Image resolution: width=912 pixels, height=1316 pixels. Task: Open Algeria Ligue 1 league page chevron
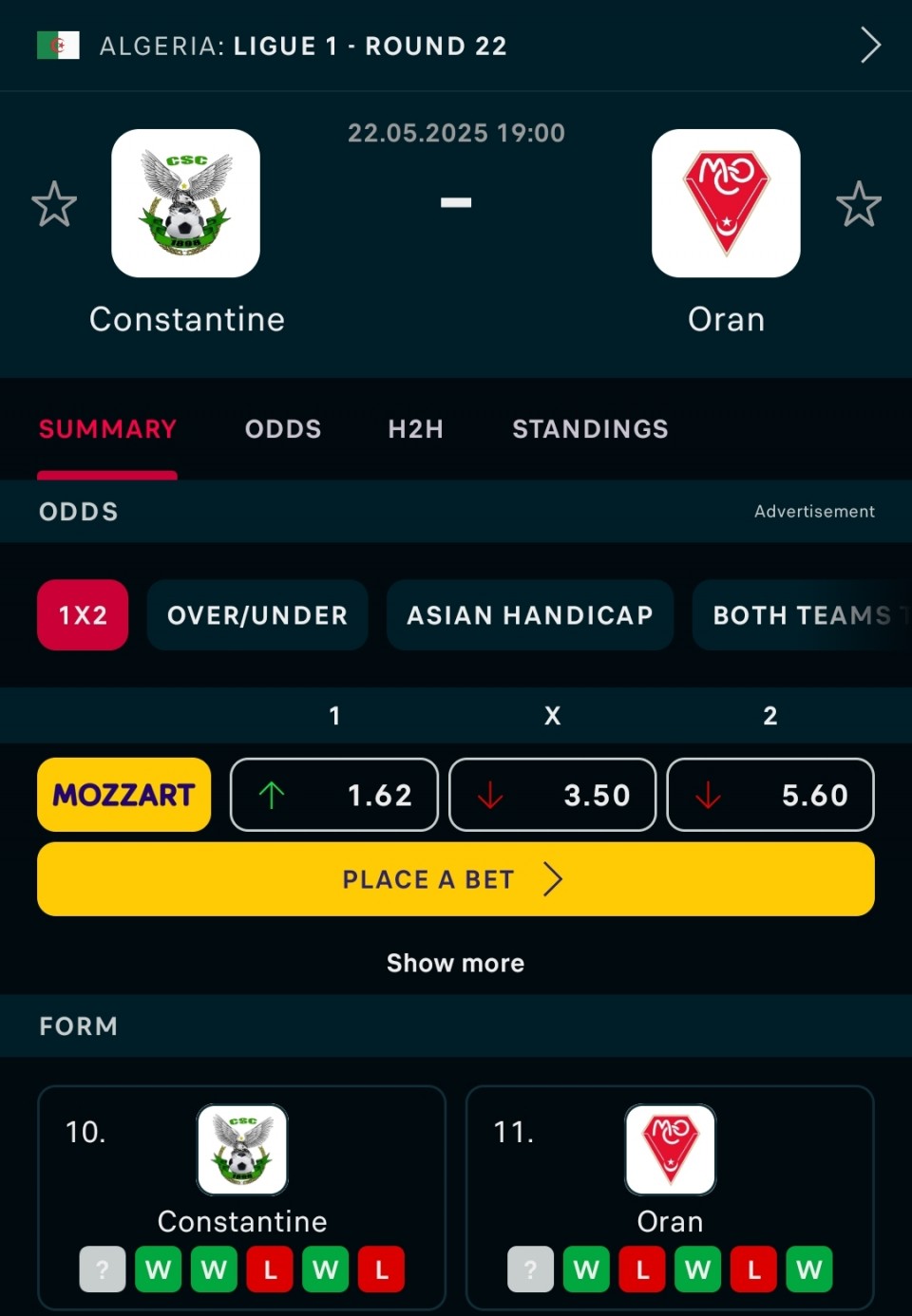pyautogui.click(x=869, y=45)
